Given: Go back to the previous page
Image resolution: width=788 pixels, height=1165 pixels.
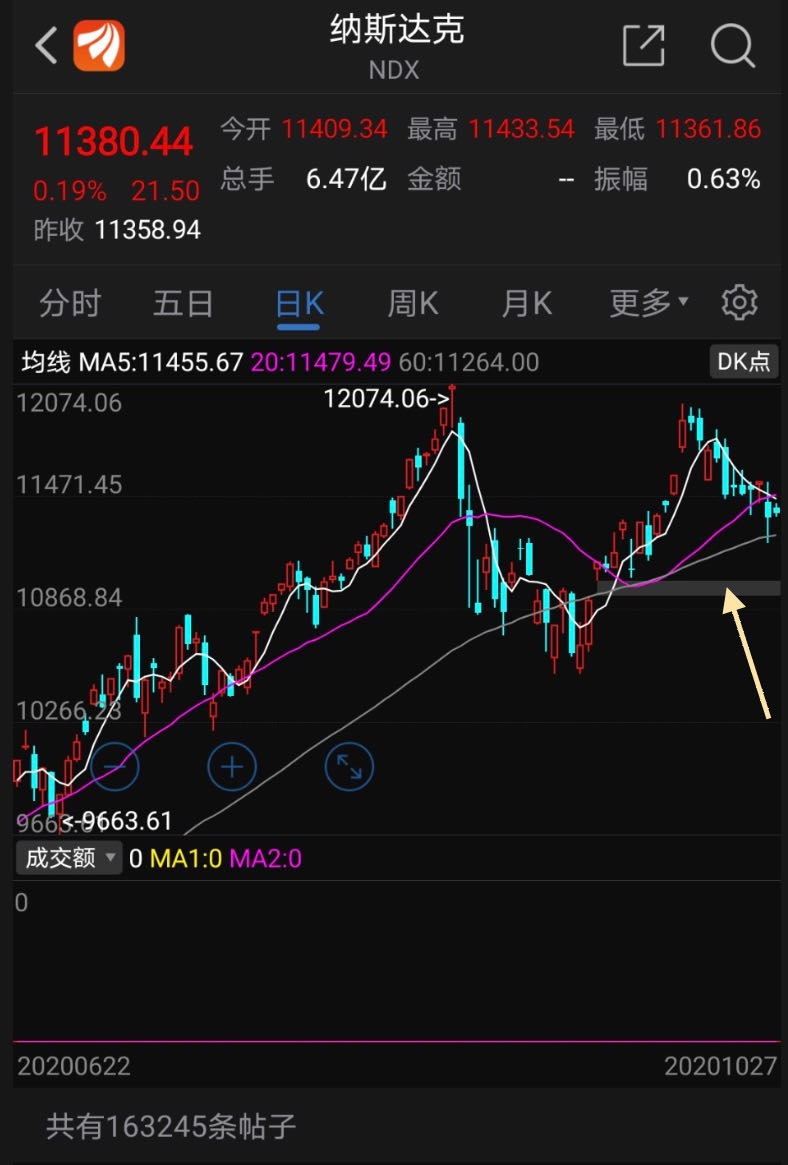Looking at the screenshot, I should [x=46, y=46].
